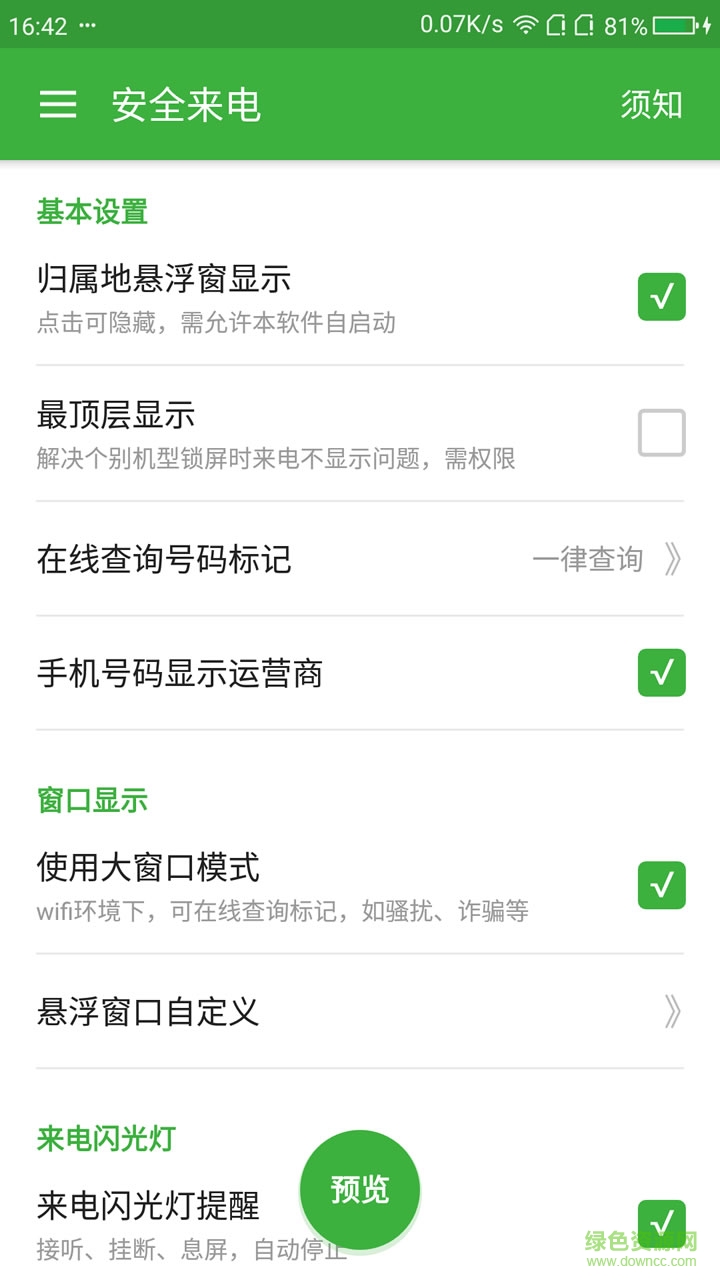The image size is (720, 1280).
Task: Click the chevron next to 在线查询号码标记
Action: [x=672, y=560]
